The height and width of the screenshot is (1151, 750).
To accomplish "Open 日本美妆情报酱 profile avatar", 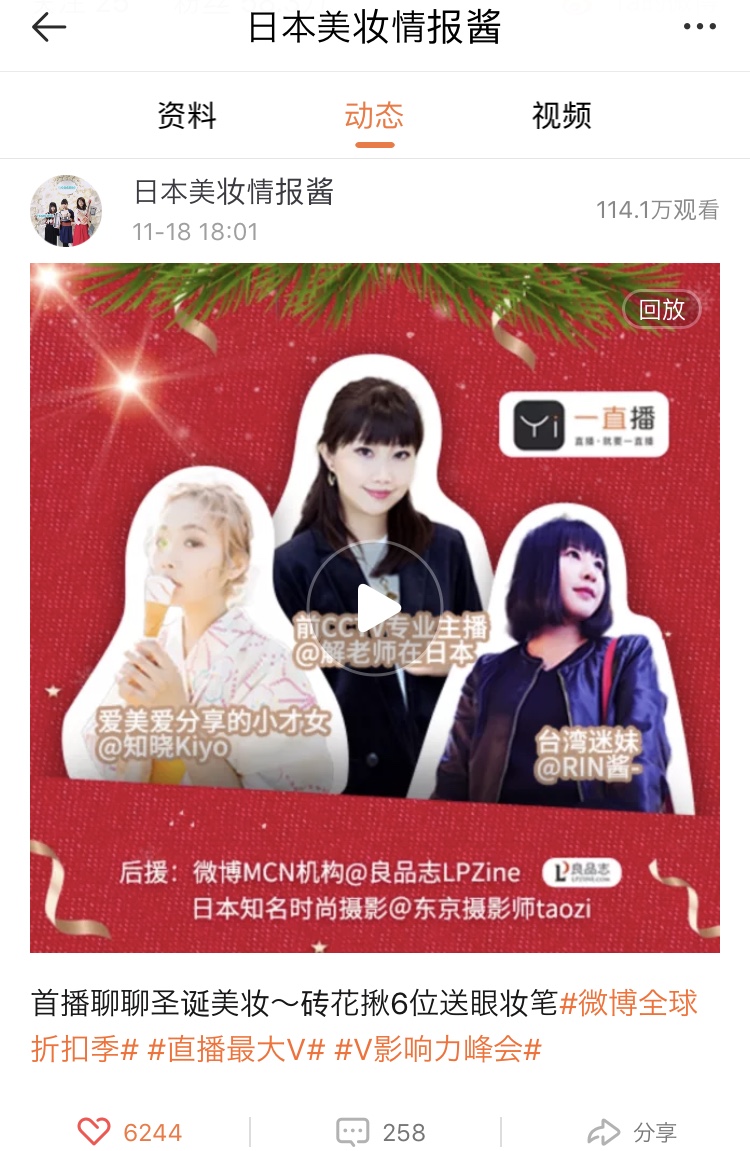I will tap(66, 211).
